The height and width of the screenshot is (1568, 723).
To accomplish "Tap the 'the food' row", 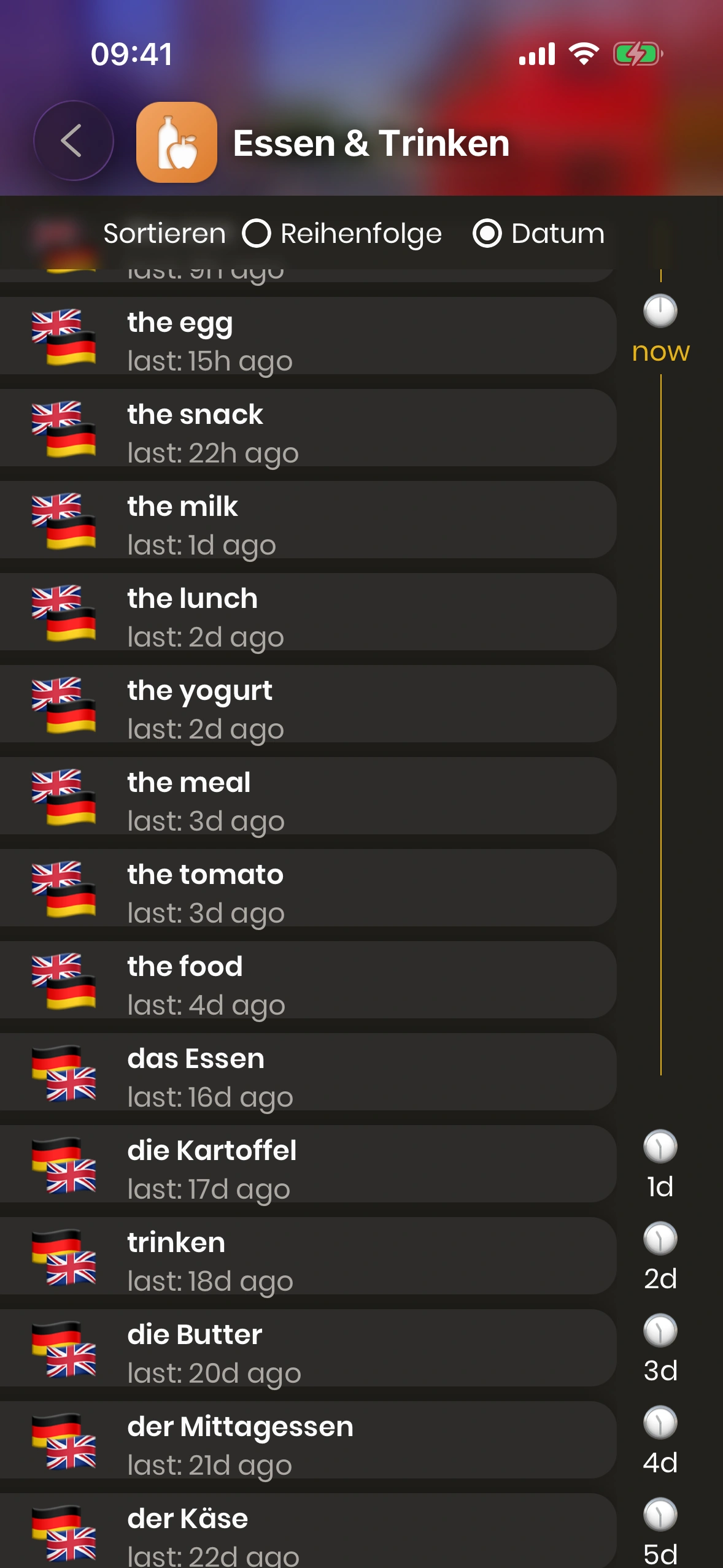I will pos(307,980).
